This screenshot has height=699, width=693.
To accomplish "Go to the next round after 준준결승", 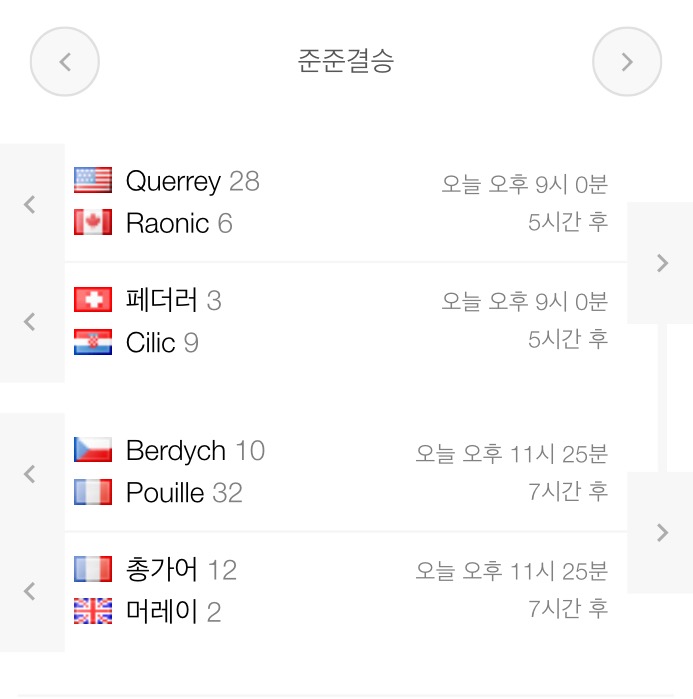I will tap(627, 62).
